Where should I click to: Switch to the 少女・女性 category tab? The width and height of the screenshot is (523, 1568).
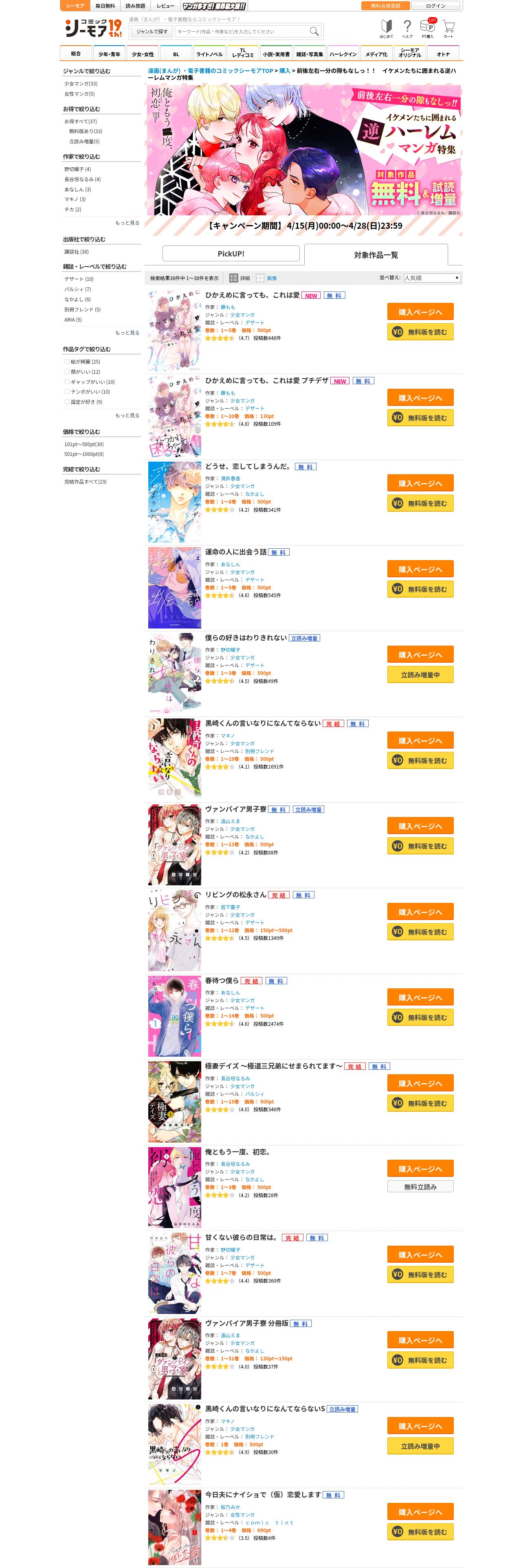click(143, 54)
